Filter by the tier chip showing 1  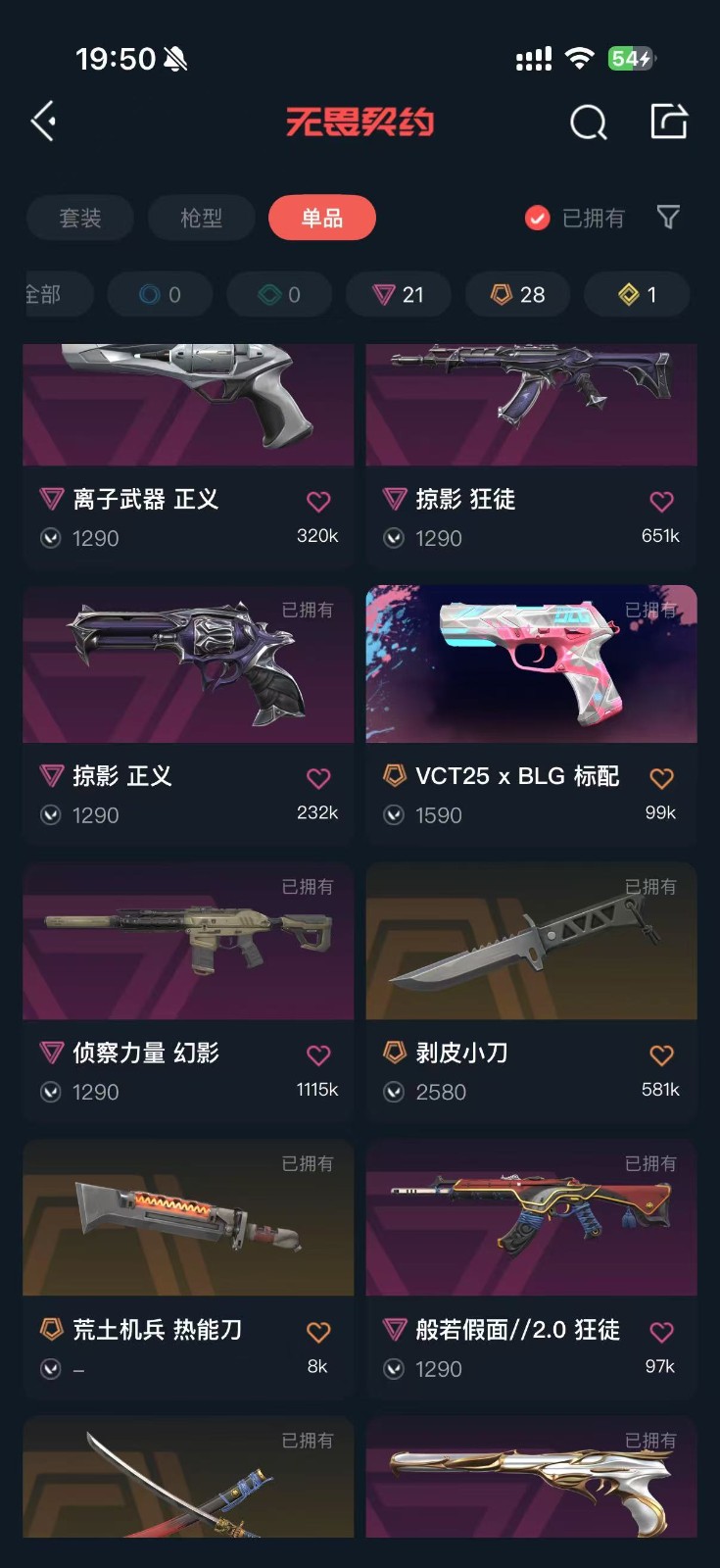[x=637, y=294]
